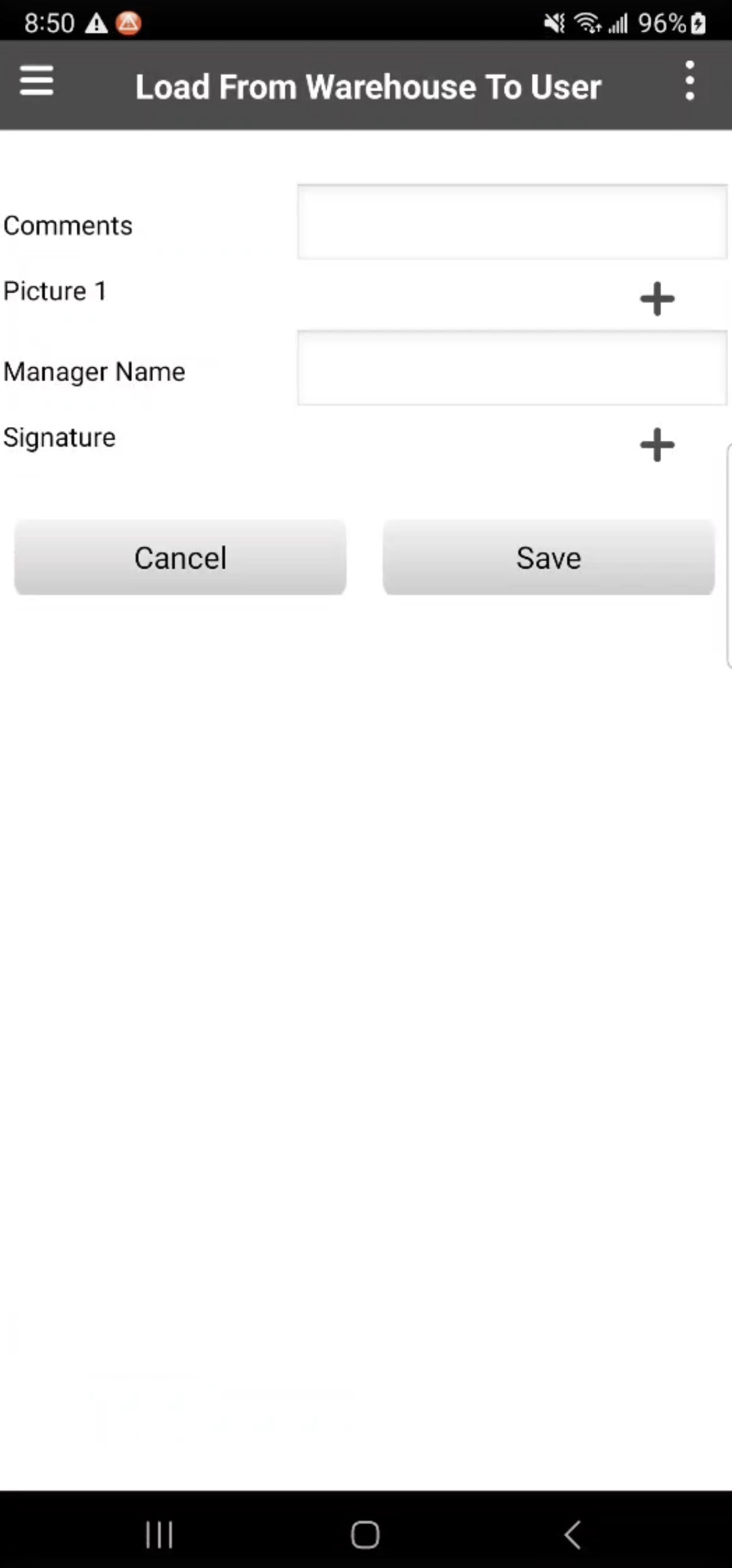Focus the Comments text field

(x=512, y=222)
